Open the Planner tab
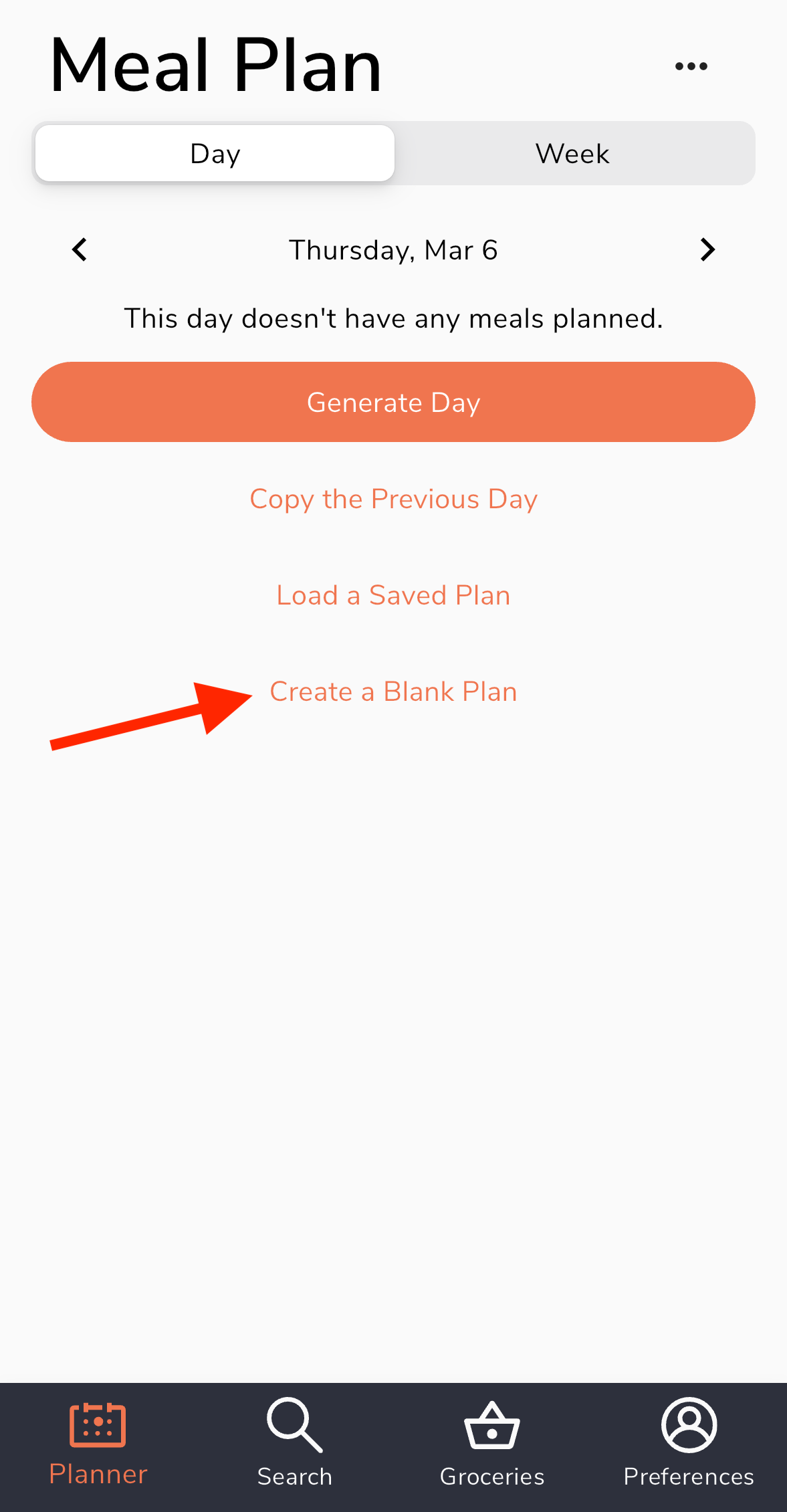The image size is (787, 1512). tap(98, 1444)
